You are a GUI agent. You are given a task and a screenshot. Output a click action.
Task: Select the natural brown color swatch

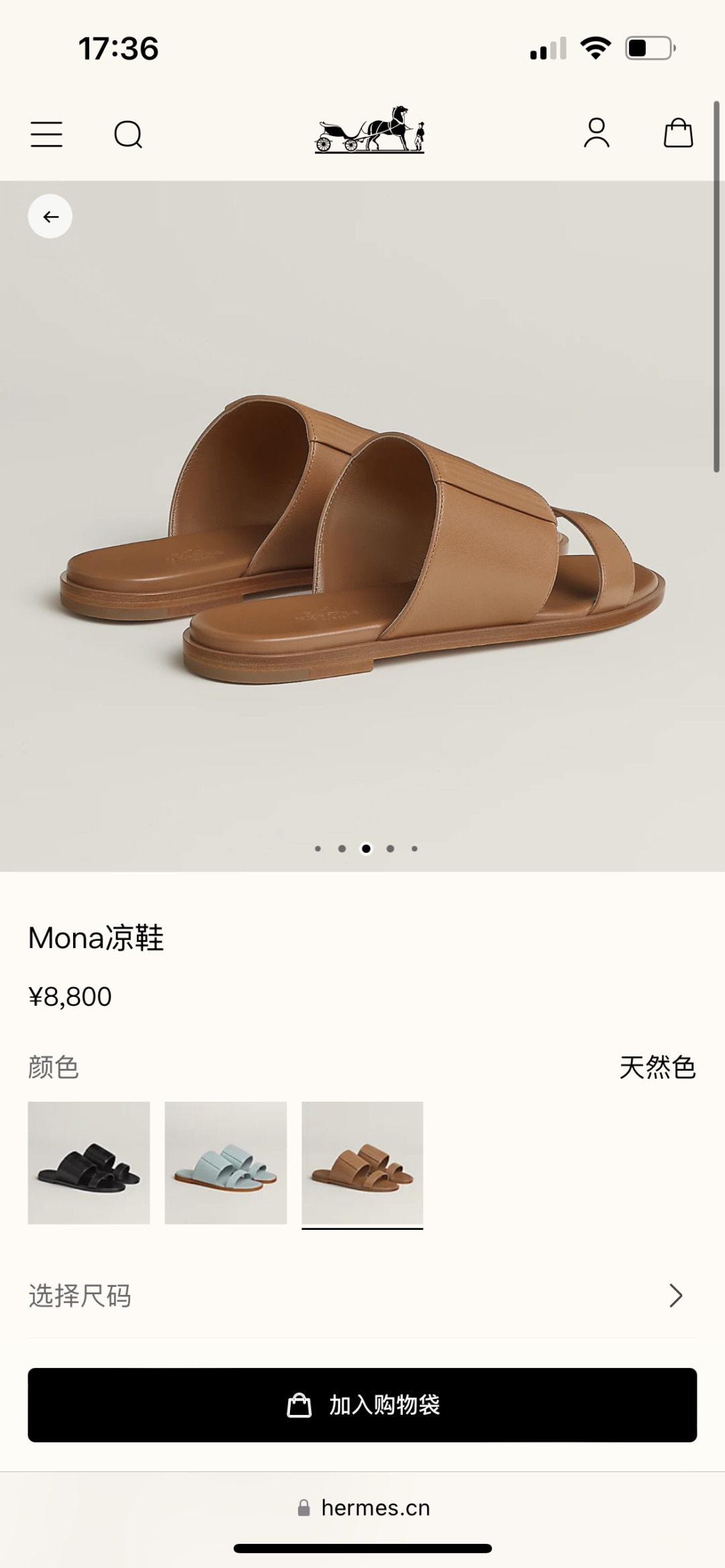pos(362,1163)
